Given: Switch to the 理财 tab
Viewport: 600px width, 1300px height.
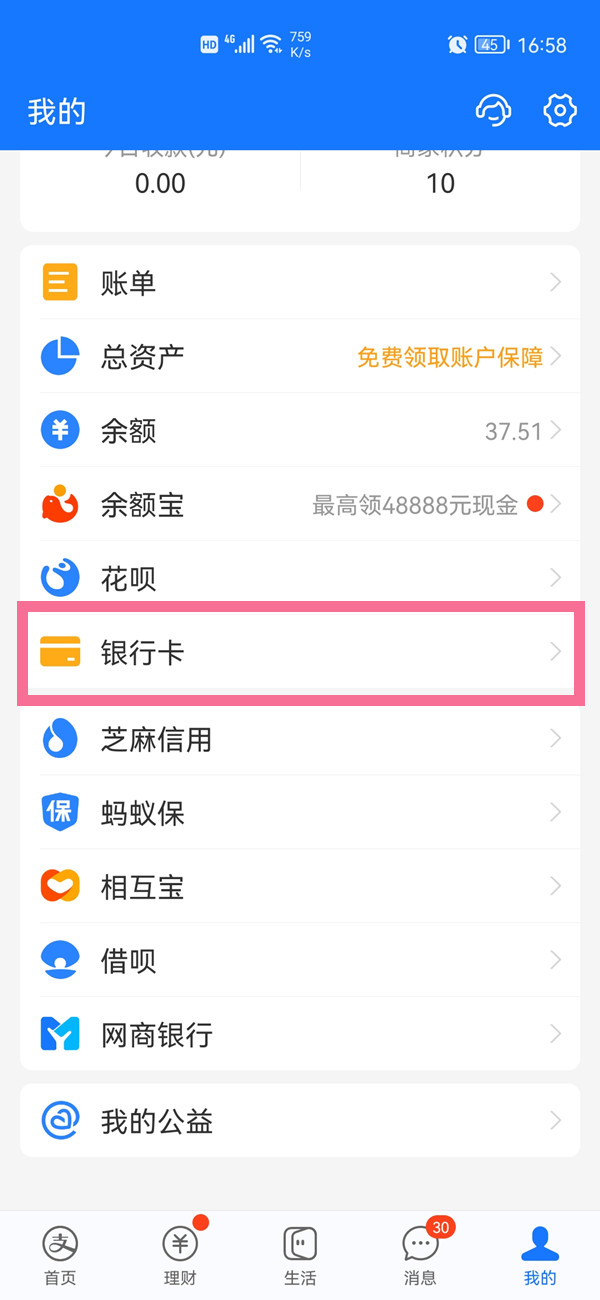Looking at the screenshot, I should [180, 1255].
